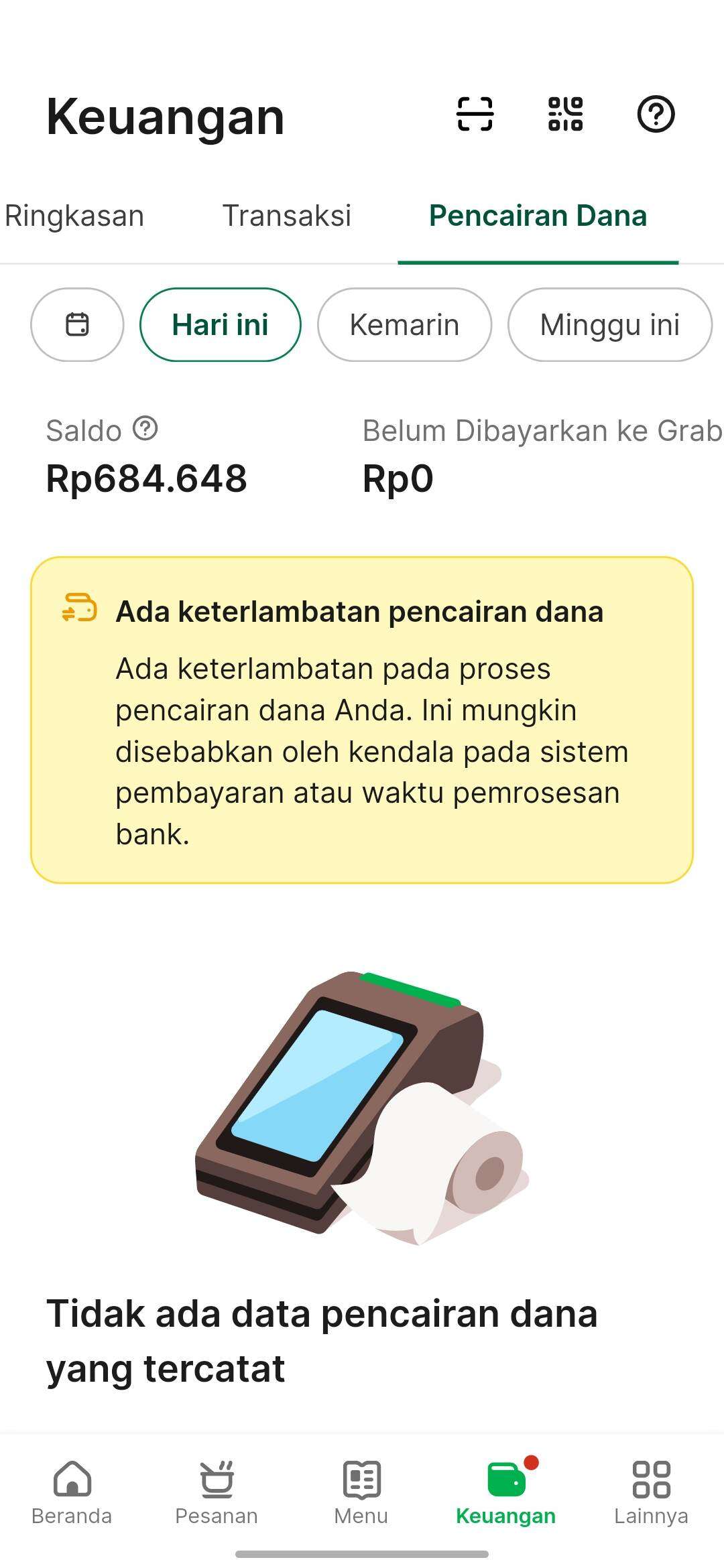Switch to the Transaksi tab

coord(287,216)
